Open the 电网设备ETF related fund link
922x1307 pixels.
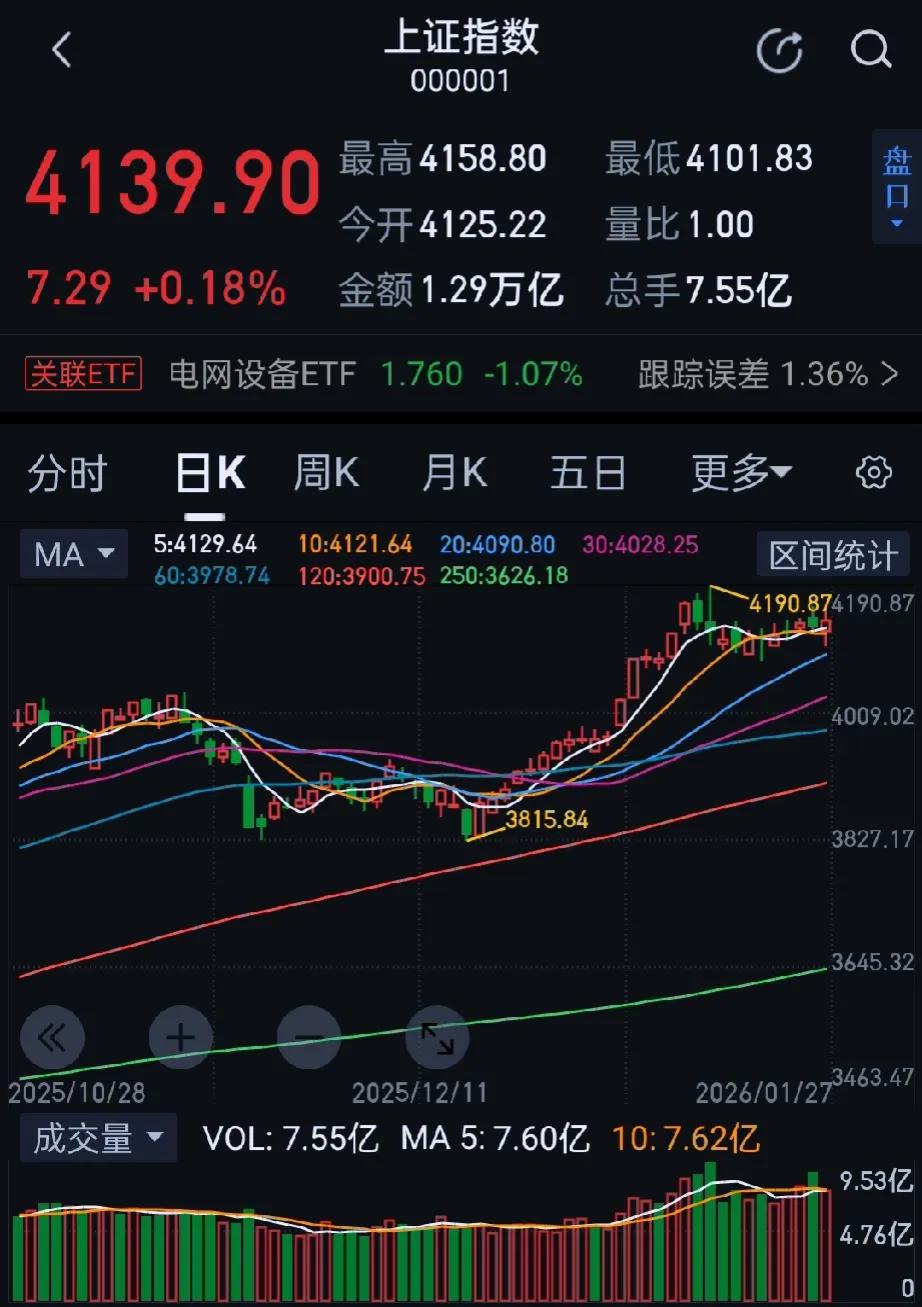click(x=262, y=374)
